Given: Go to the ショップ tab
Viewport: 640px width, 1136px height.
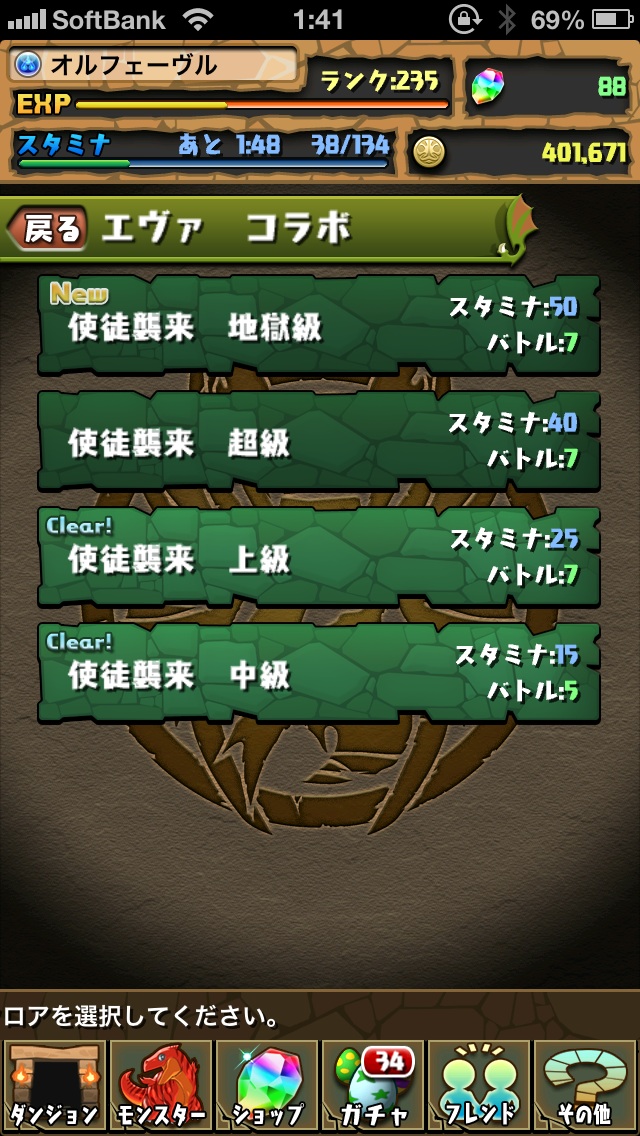Looking at the screenshot, I should [266, 1086].
